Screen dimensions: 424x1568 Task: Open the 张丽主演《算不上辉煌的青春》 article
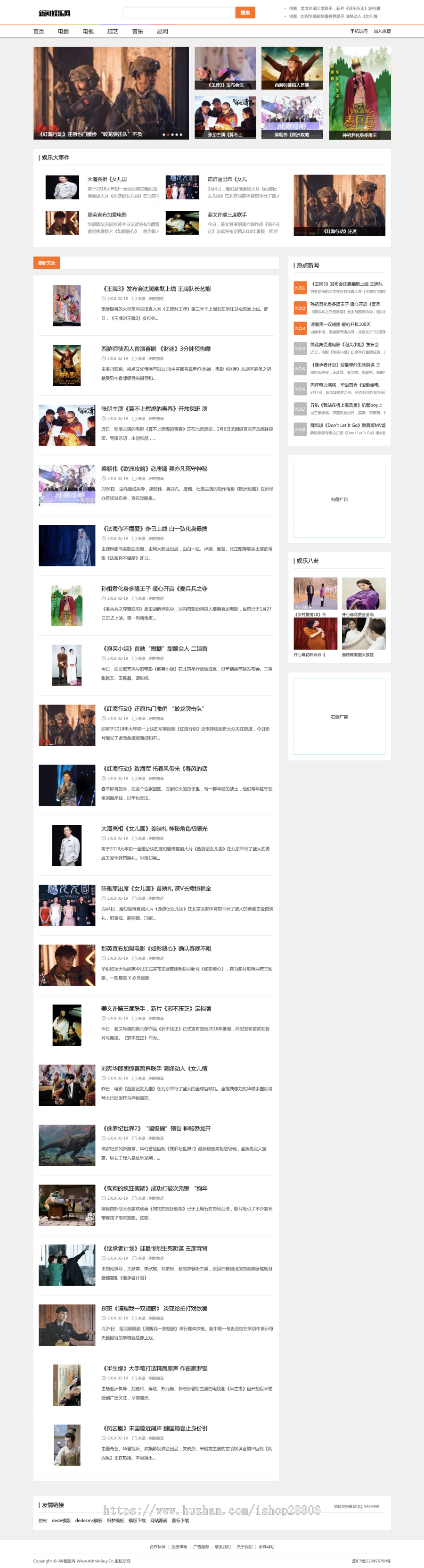click(154, 409)
